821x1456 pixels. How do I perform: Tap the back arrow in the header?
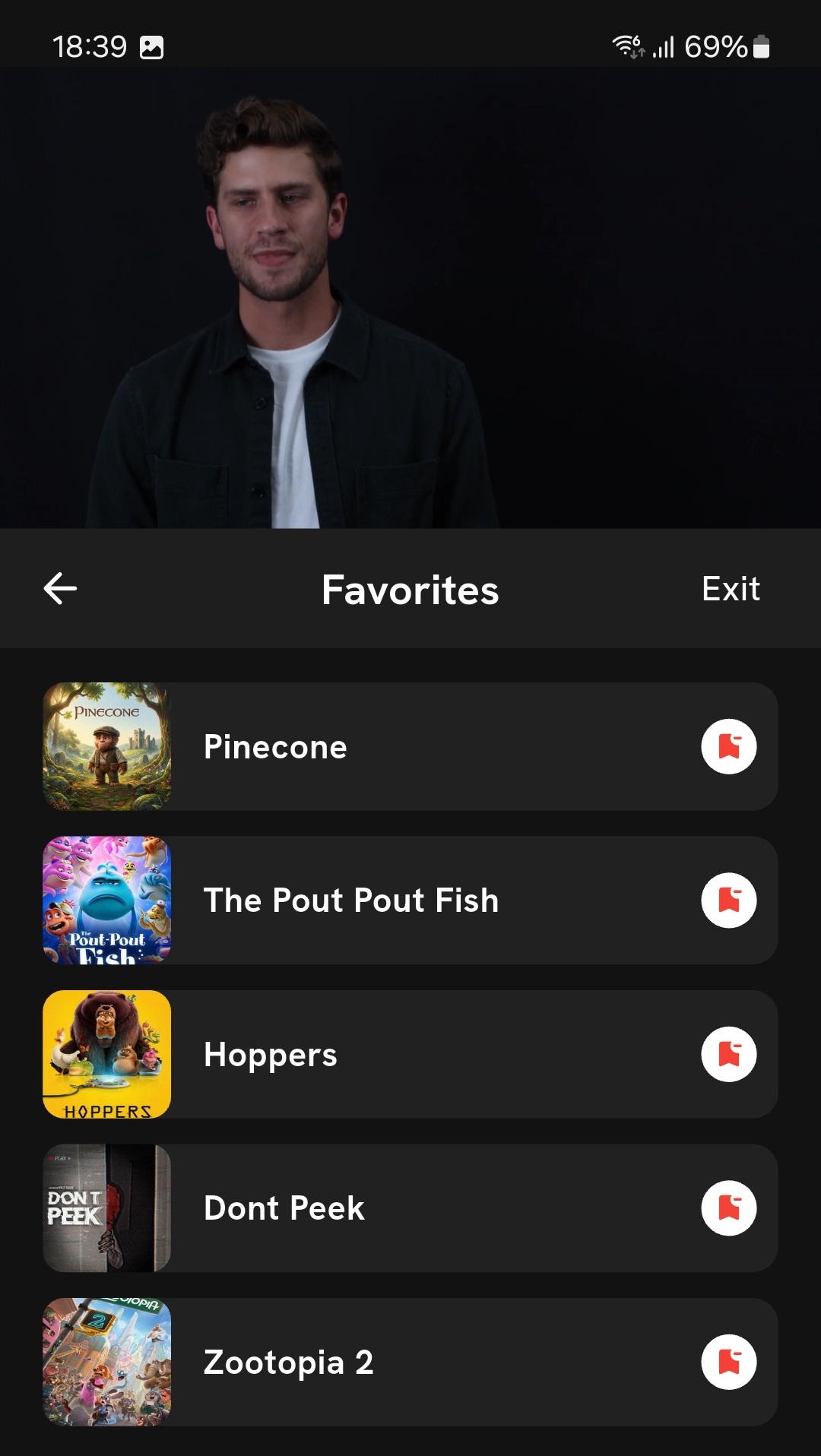point(59,588)
